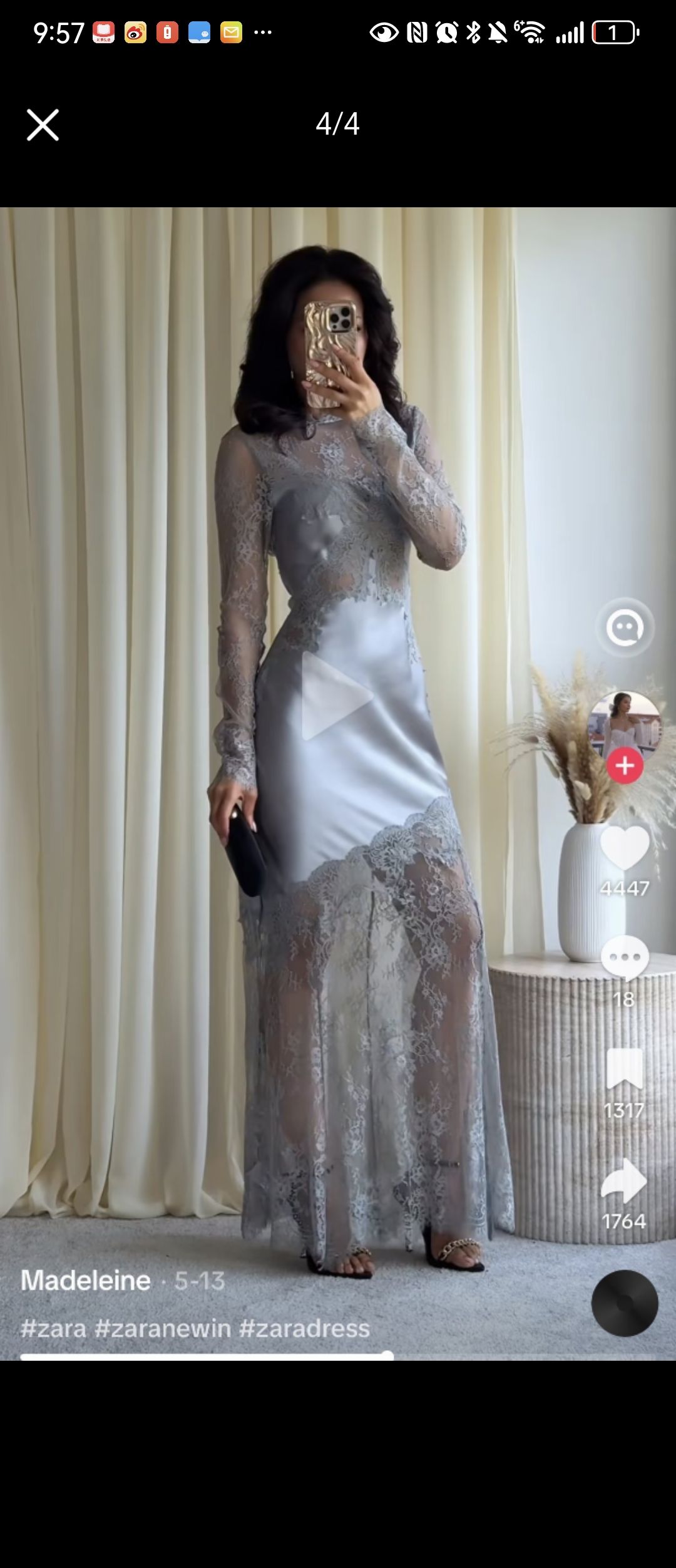Open the #zaranewin hashtag
The height and width of the screenshot is (1568, 676).
[163, 1329]
